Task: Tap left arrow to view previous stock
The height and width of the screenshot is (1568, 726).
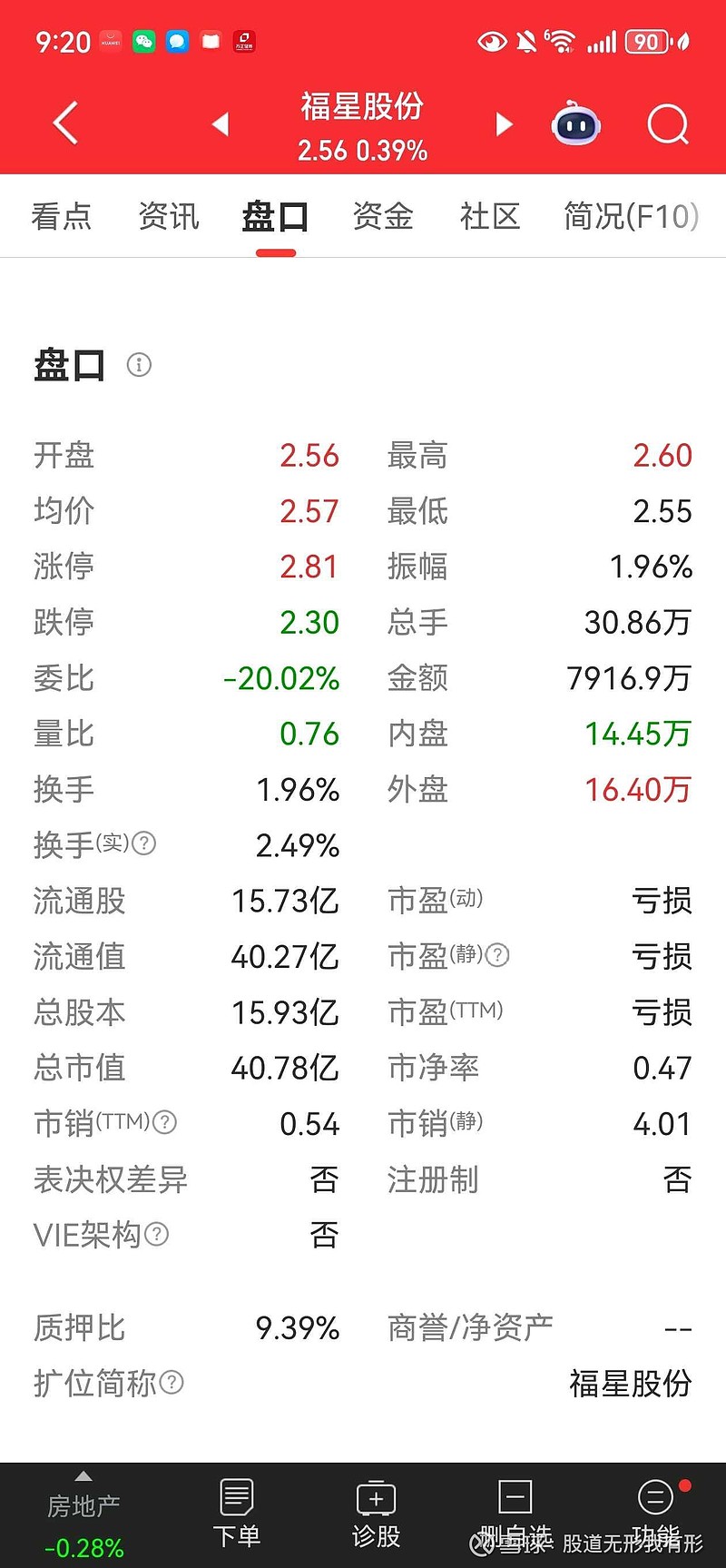Action: [221, 124]
